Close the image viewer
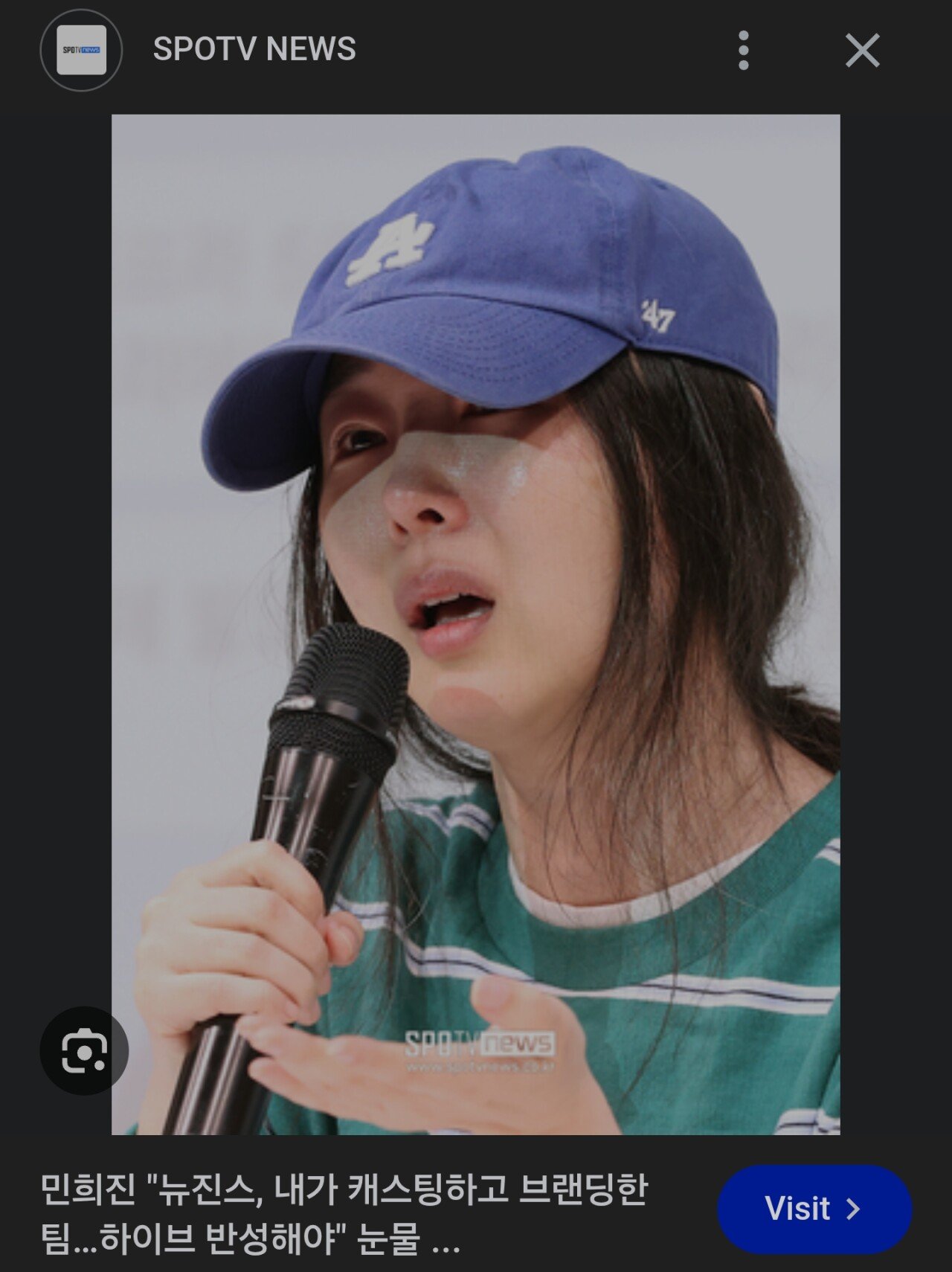The height and width of the screenshot is (1272, 952). pos(862,51)
